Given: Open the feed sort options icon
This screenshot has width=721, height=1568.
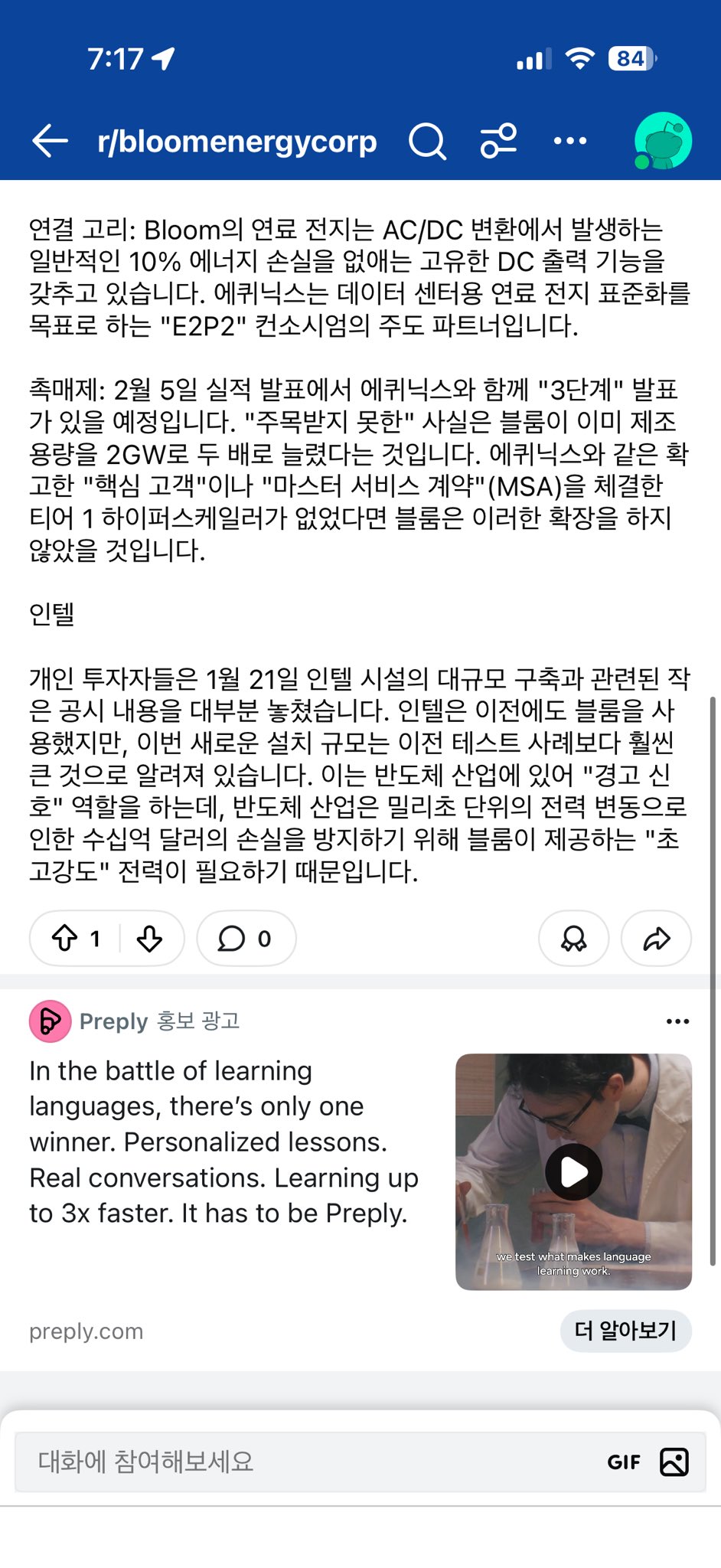Looking at the screenshot, I should pos(498,142).
